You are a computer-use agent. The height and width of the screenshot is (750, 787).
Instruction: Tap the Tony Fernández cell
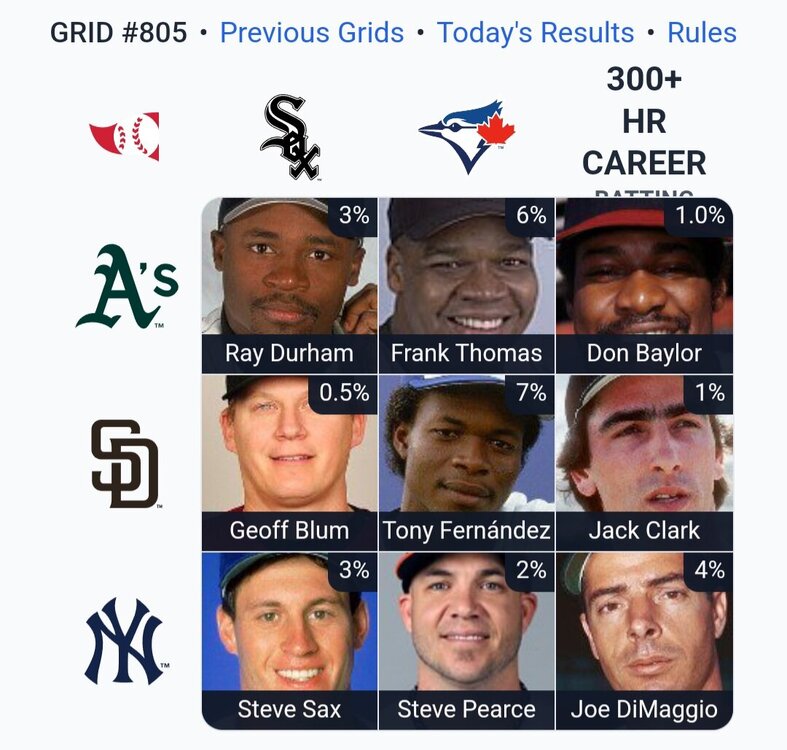pyautogui.click(x=466, y=462)
